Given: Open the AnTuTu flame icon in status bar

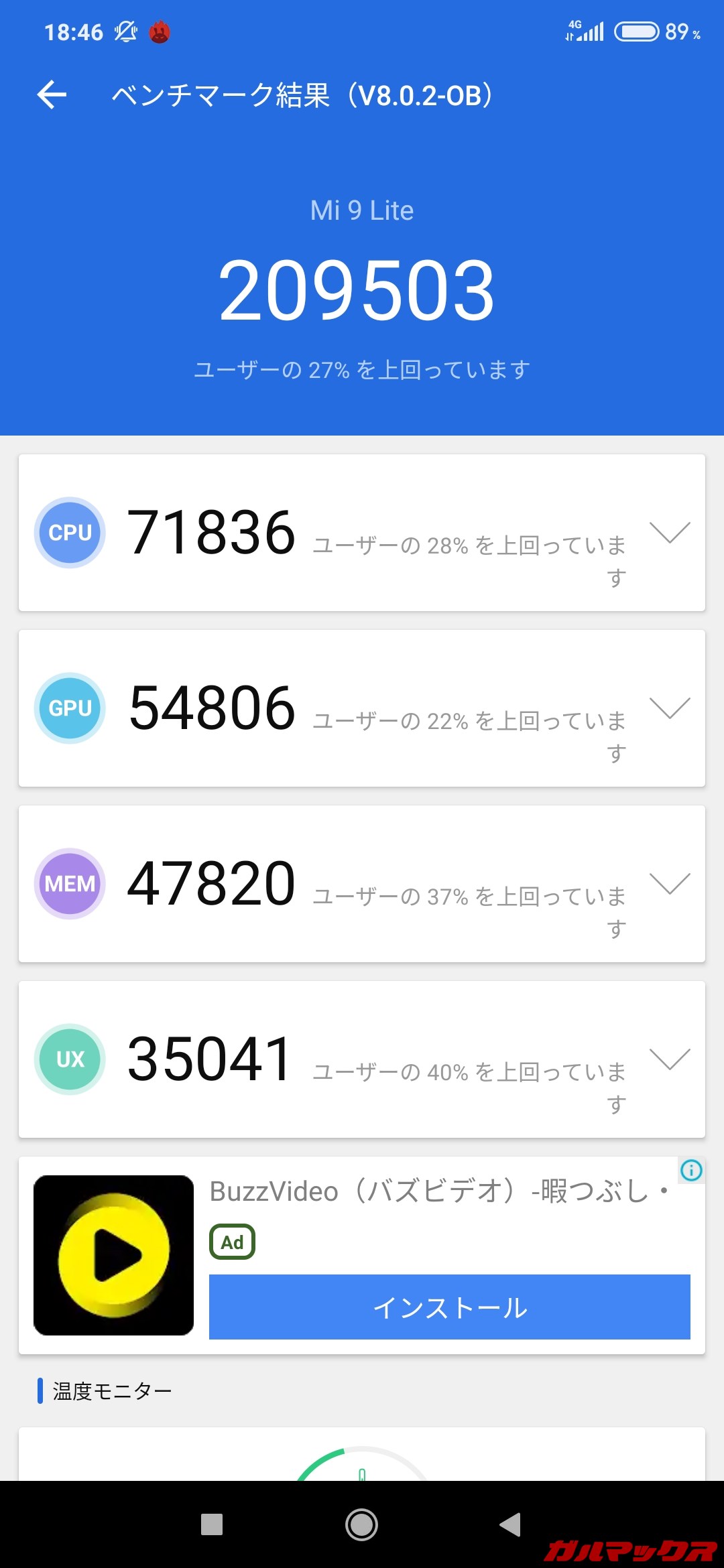Looking at the screenshot, I should [x=159, y=31].
